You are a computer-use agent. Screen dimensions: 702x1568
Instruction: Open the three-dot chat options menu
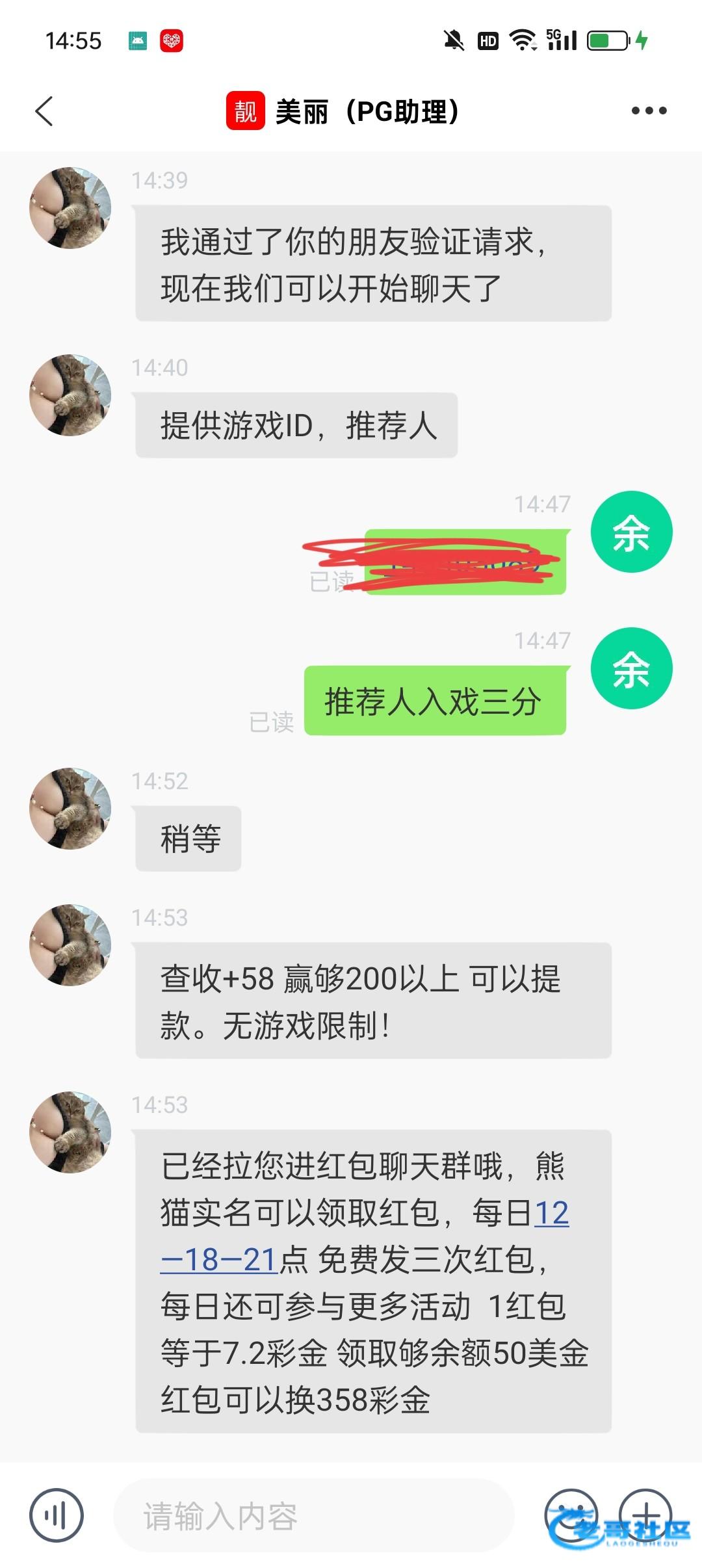pos(649,111)
